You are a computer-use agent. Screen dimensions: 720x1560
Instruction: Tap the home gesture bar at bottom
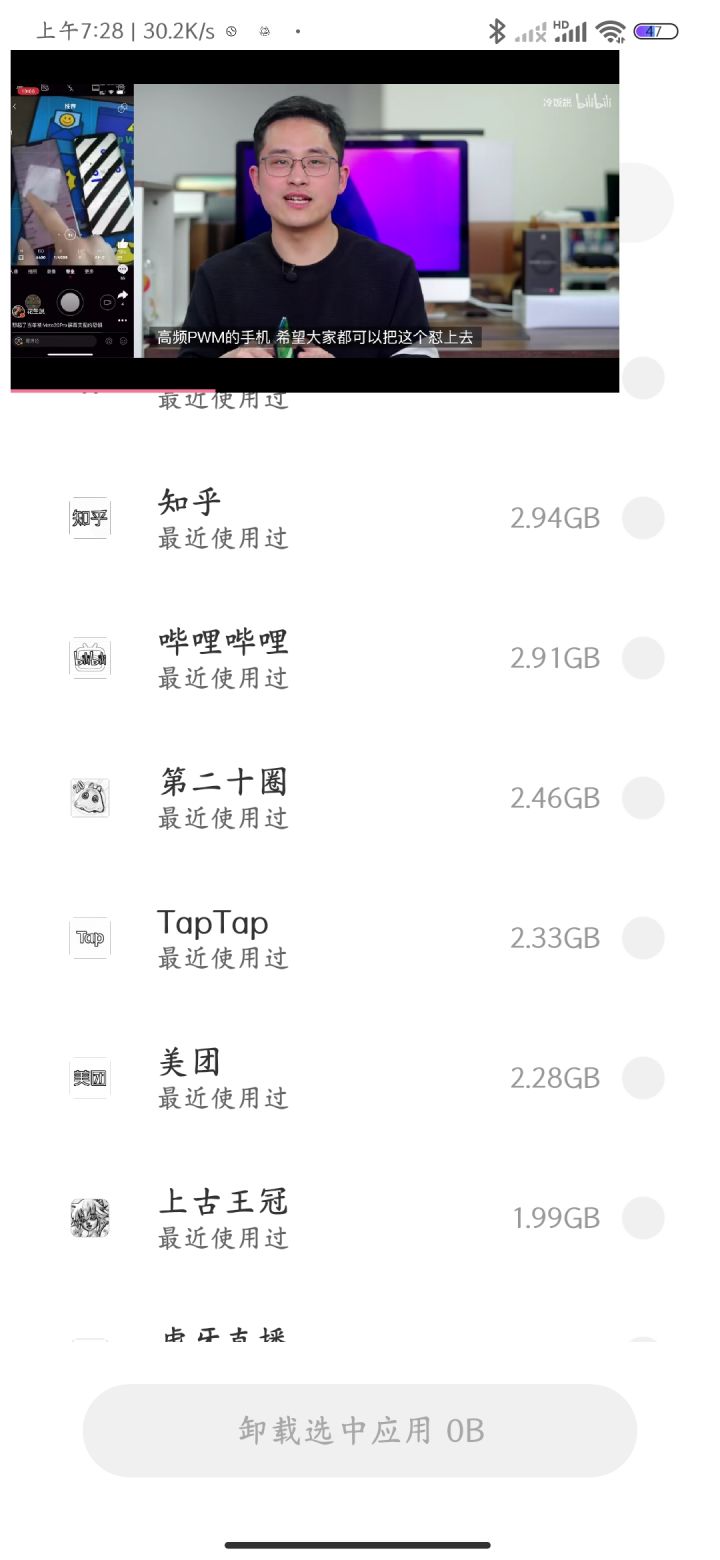coord(360,1544)
